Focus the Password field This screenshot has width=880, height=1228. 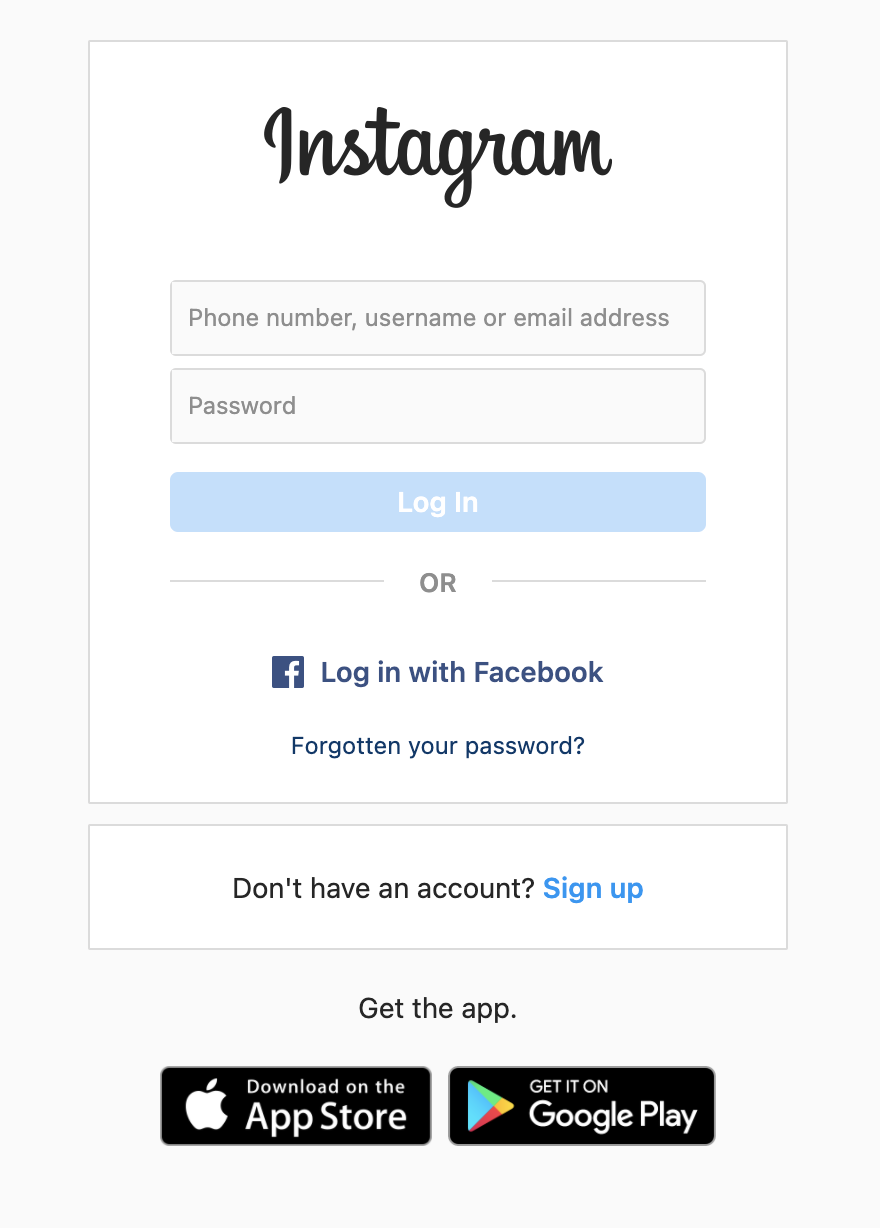[437, 406]
